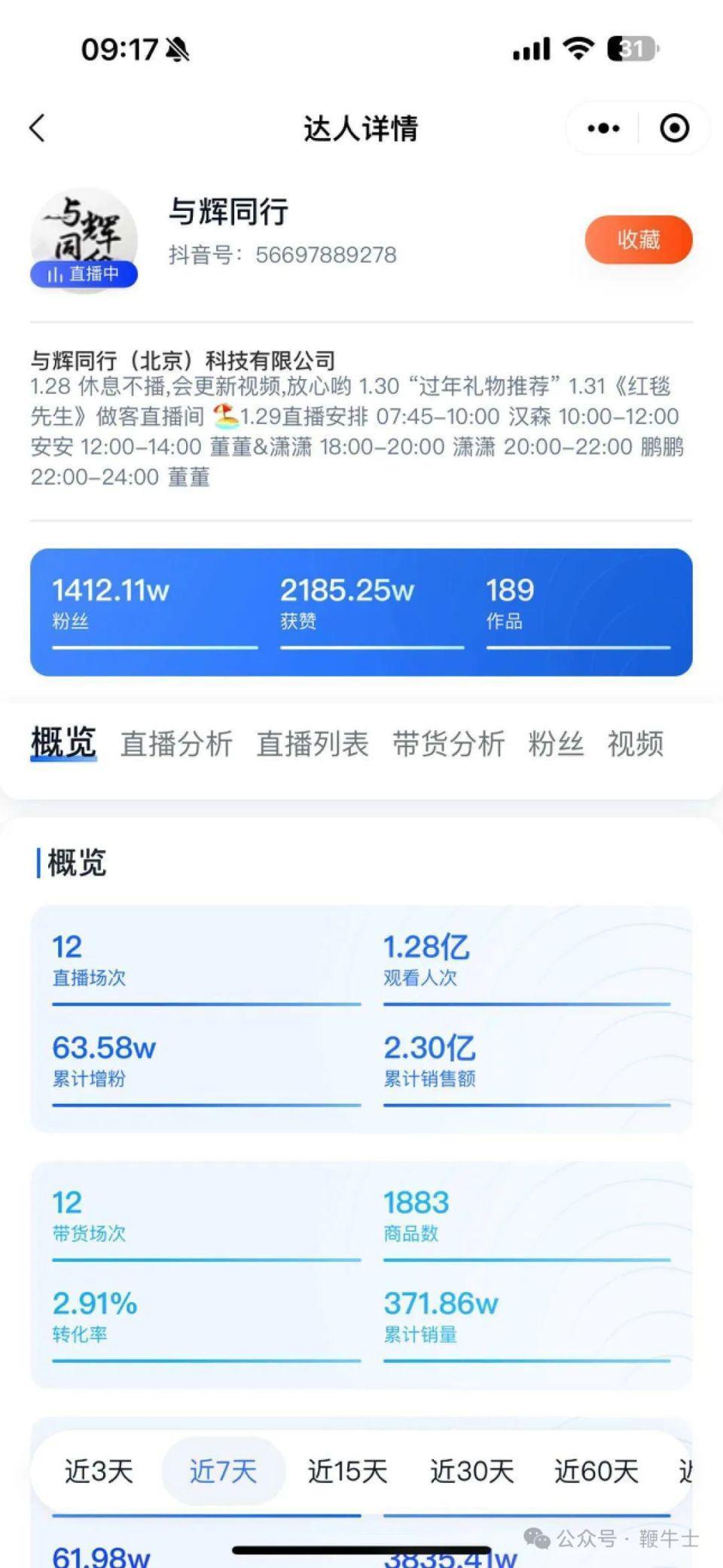Viewport: 723px width, 1568px height.
Task: Open the 视频 tab
Action: (x=634, y=744)
